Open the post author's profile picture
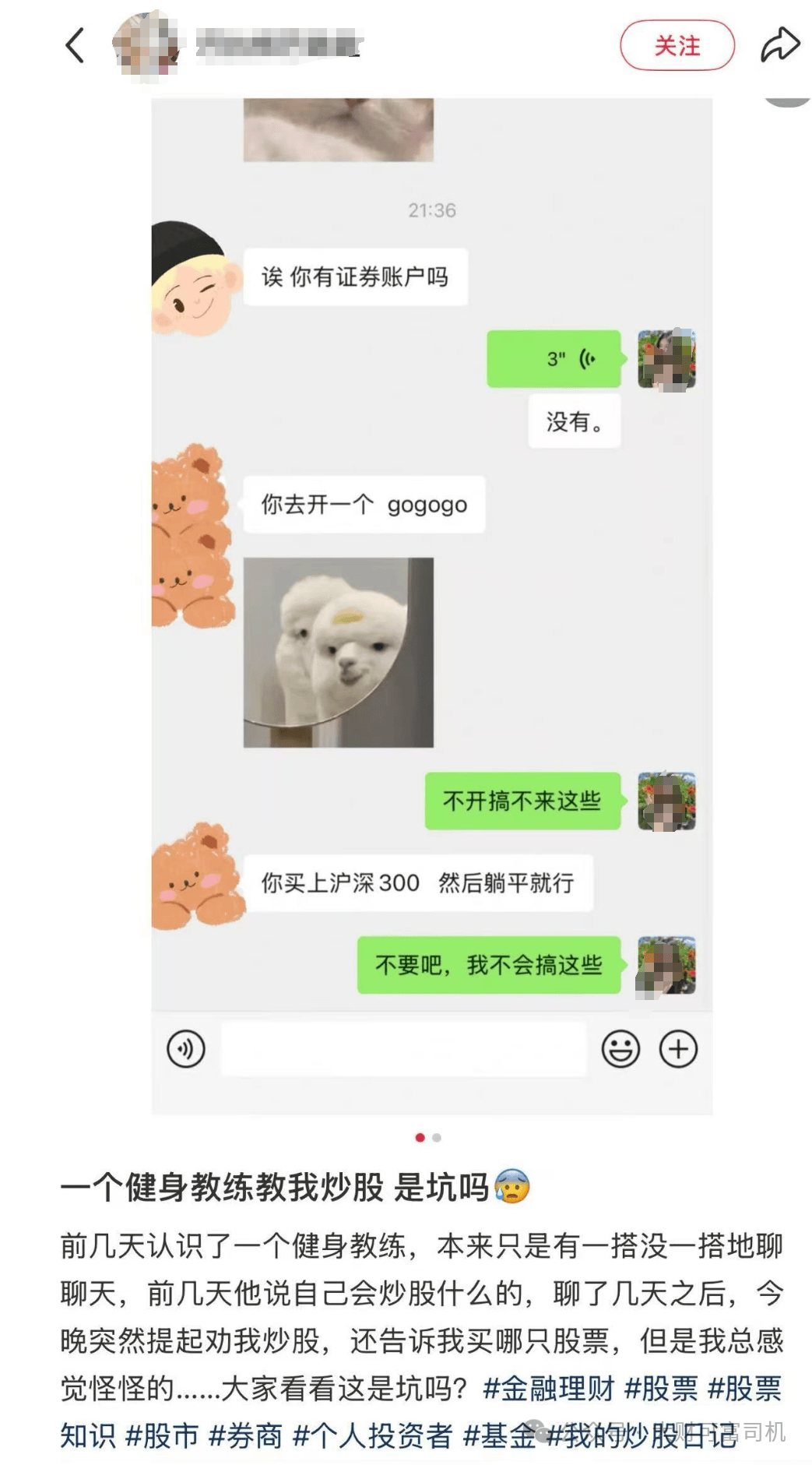This screenshot has height=1465, width=812. point(147,45)
